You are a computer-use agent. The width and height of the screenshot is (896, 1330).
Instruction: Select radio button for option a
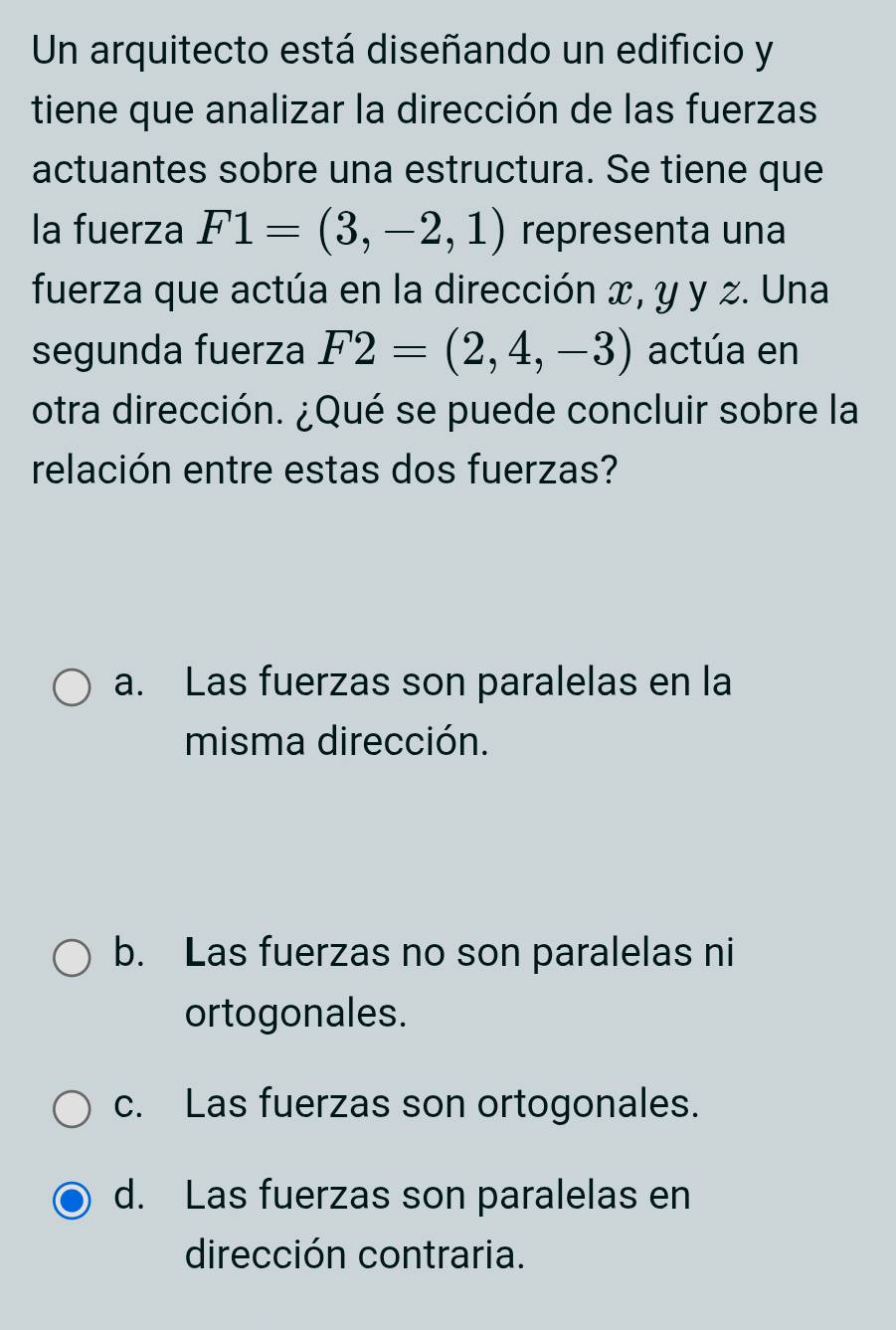click(x=71, y=685)
